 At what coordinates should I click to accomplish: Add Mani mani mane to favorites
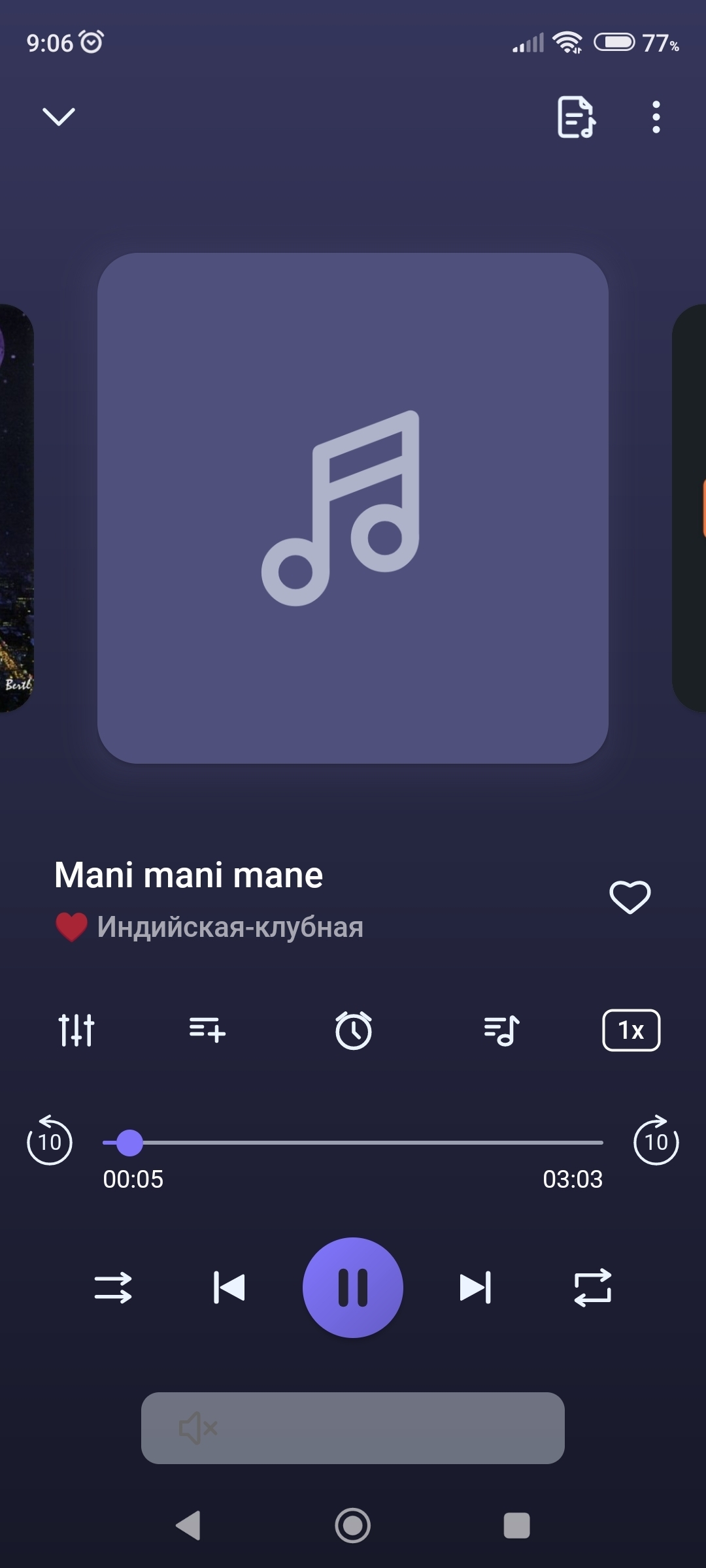tap(630, 896)
